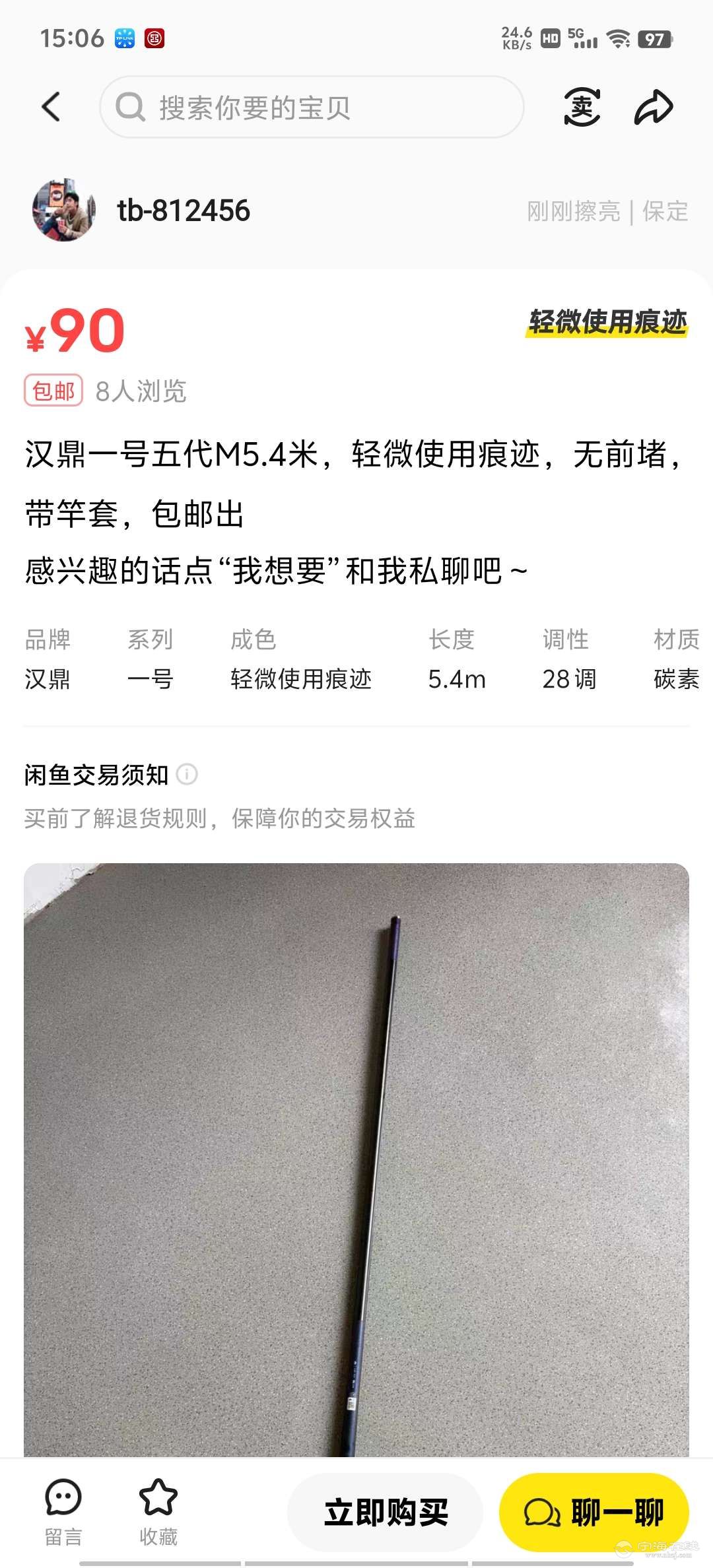The height and width of the screenshot is (1568, 713).
Task: Go back with the top-left arrow
Action: point(51,107)
